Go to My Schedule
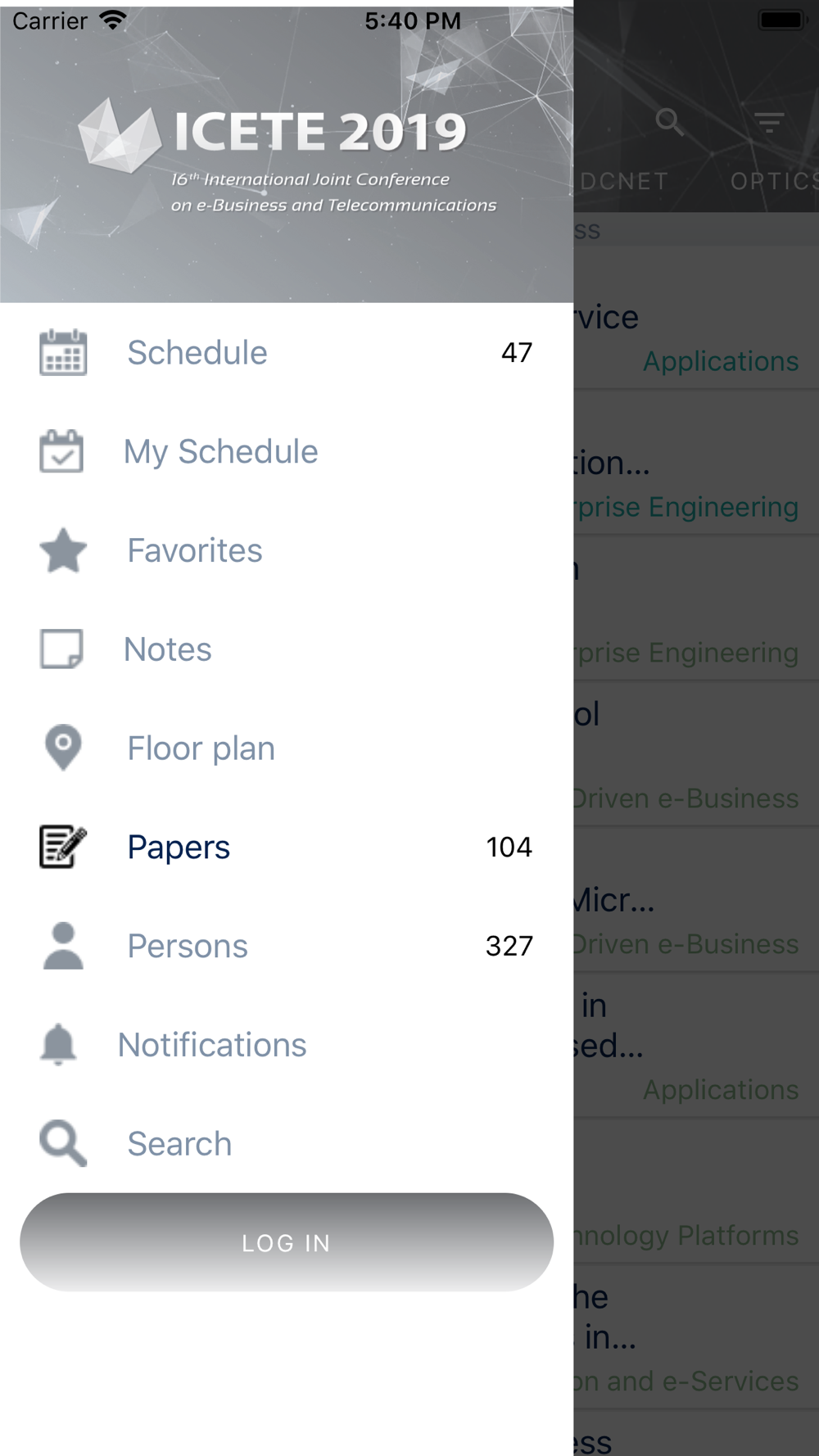 [220, 452]
